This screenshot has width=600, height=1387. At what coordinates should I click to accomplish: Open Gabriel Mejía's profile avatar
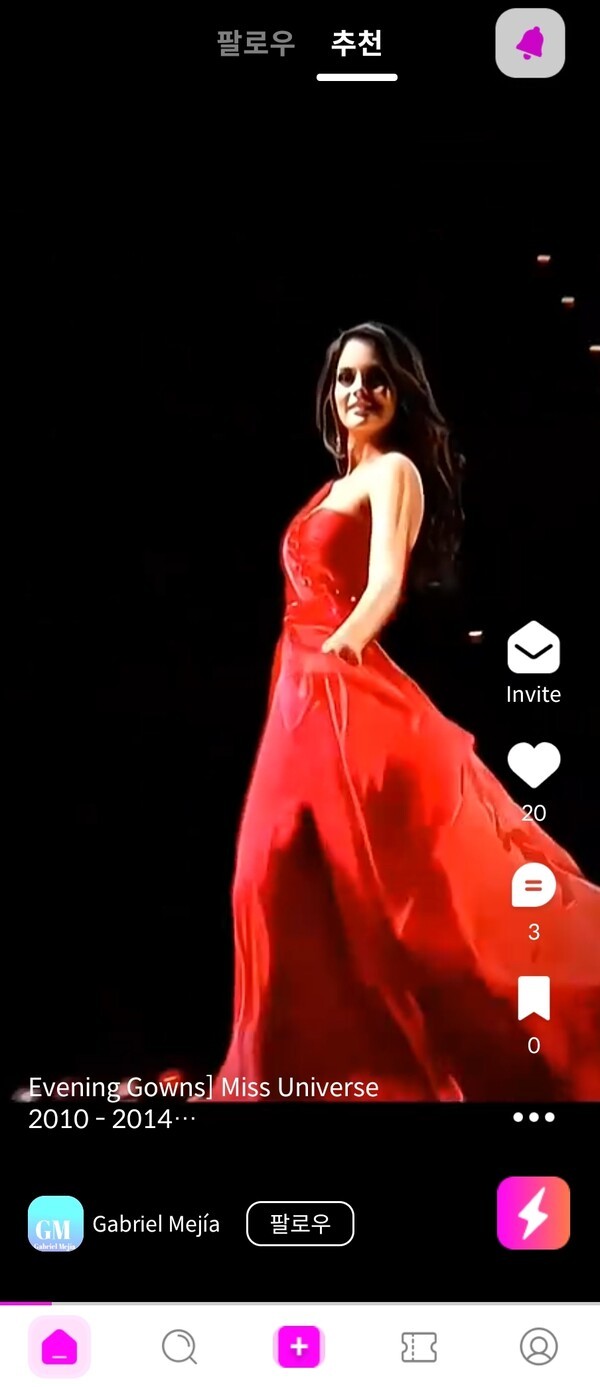56,1224
